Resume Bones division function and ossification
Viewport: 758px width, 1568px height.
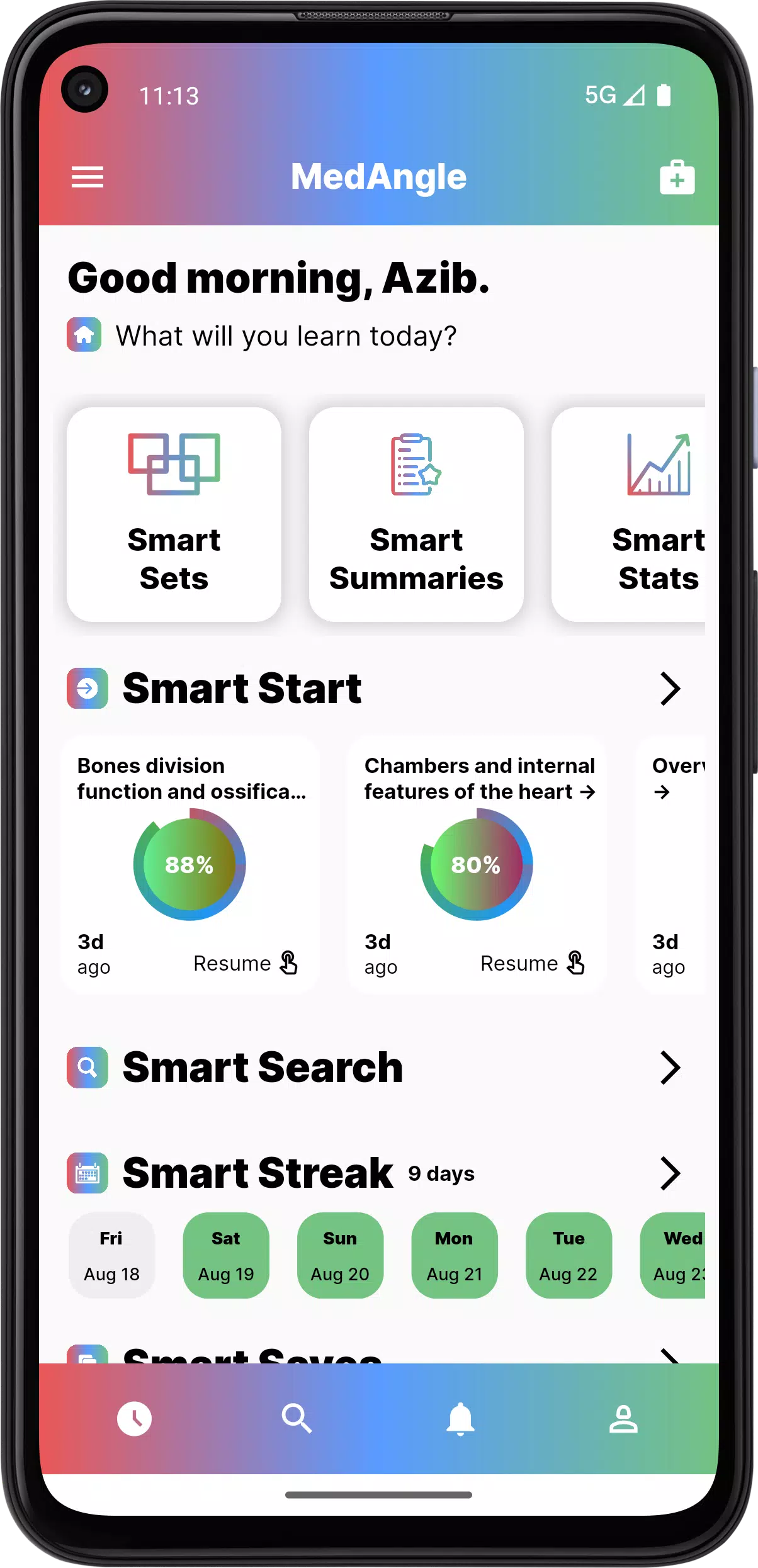click(x=245, y=963)
